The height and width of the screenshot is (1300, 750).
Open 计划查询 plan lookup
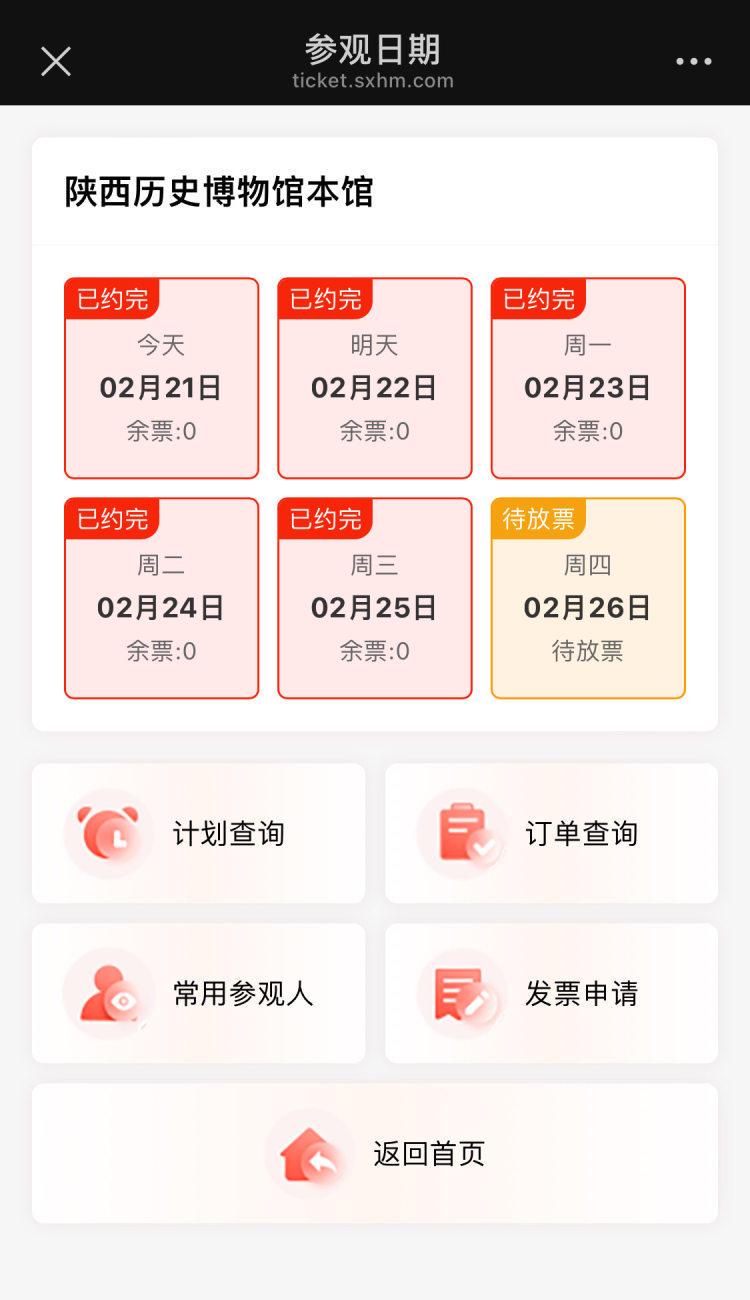[198, 833]
